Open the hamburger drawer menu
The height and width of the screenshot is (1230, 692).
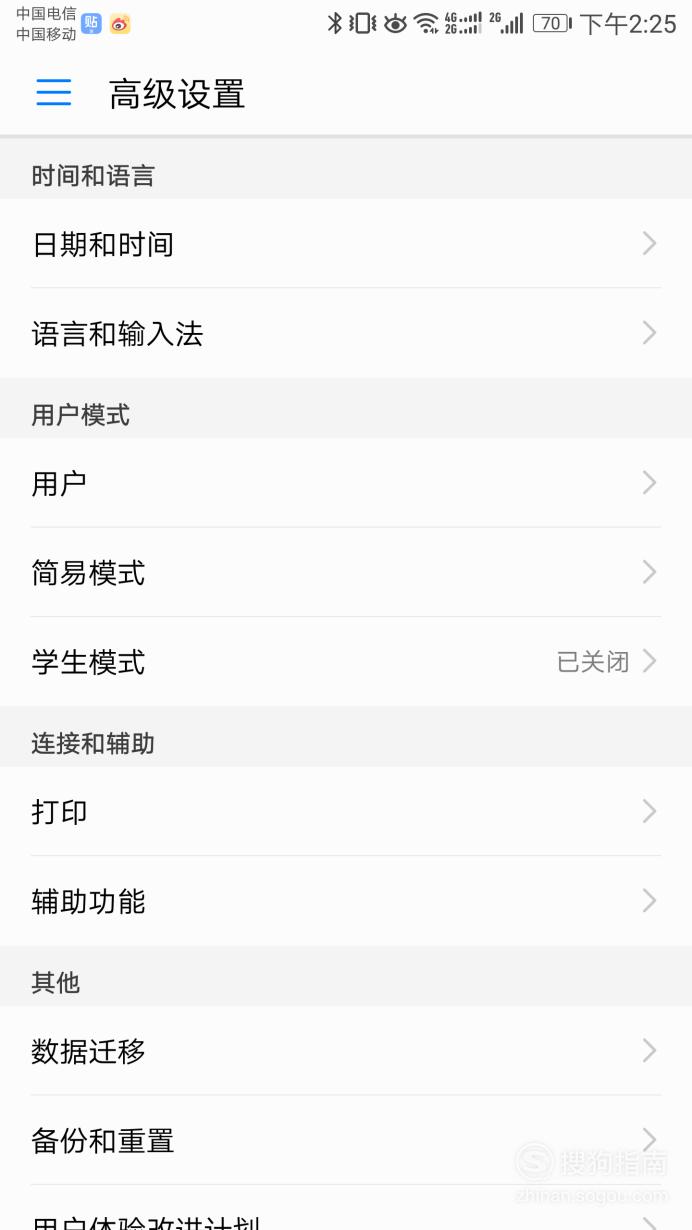click(54, 93)
